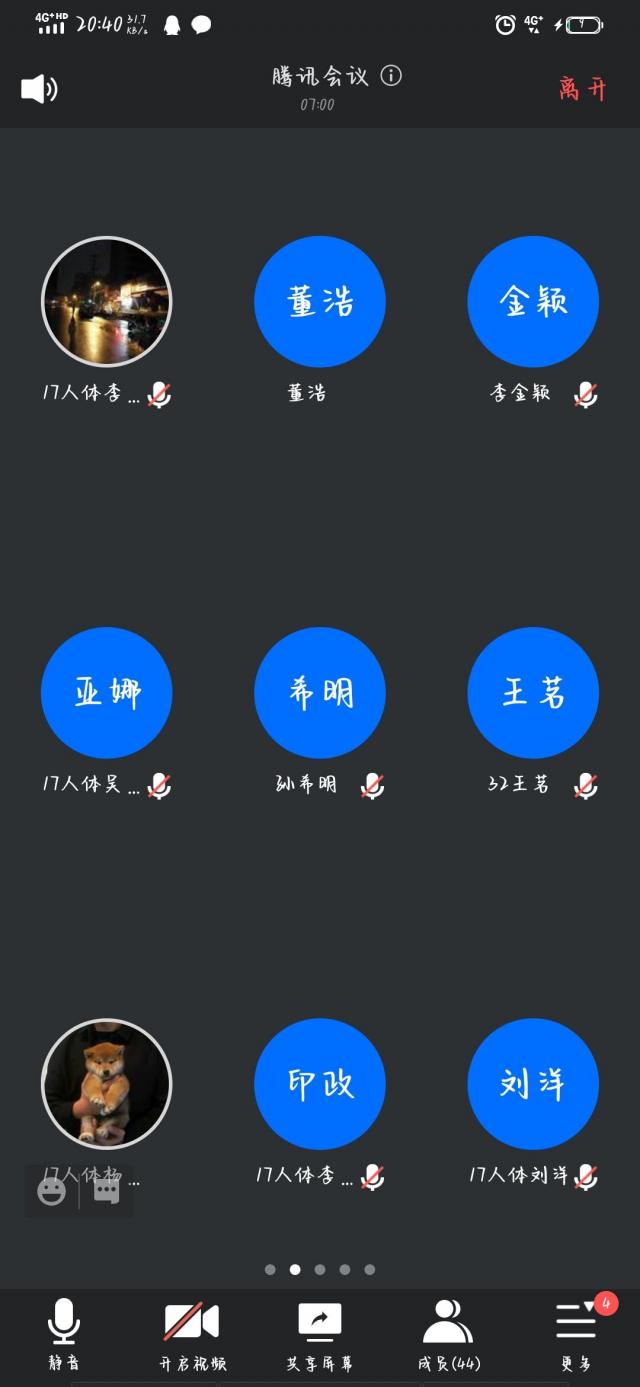Viewport: 640px width, 1387px height.
Task: Leave the meeting via 离开
Action: pyautogui.click(x=583, y=88)
